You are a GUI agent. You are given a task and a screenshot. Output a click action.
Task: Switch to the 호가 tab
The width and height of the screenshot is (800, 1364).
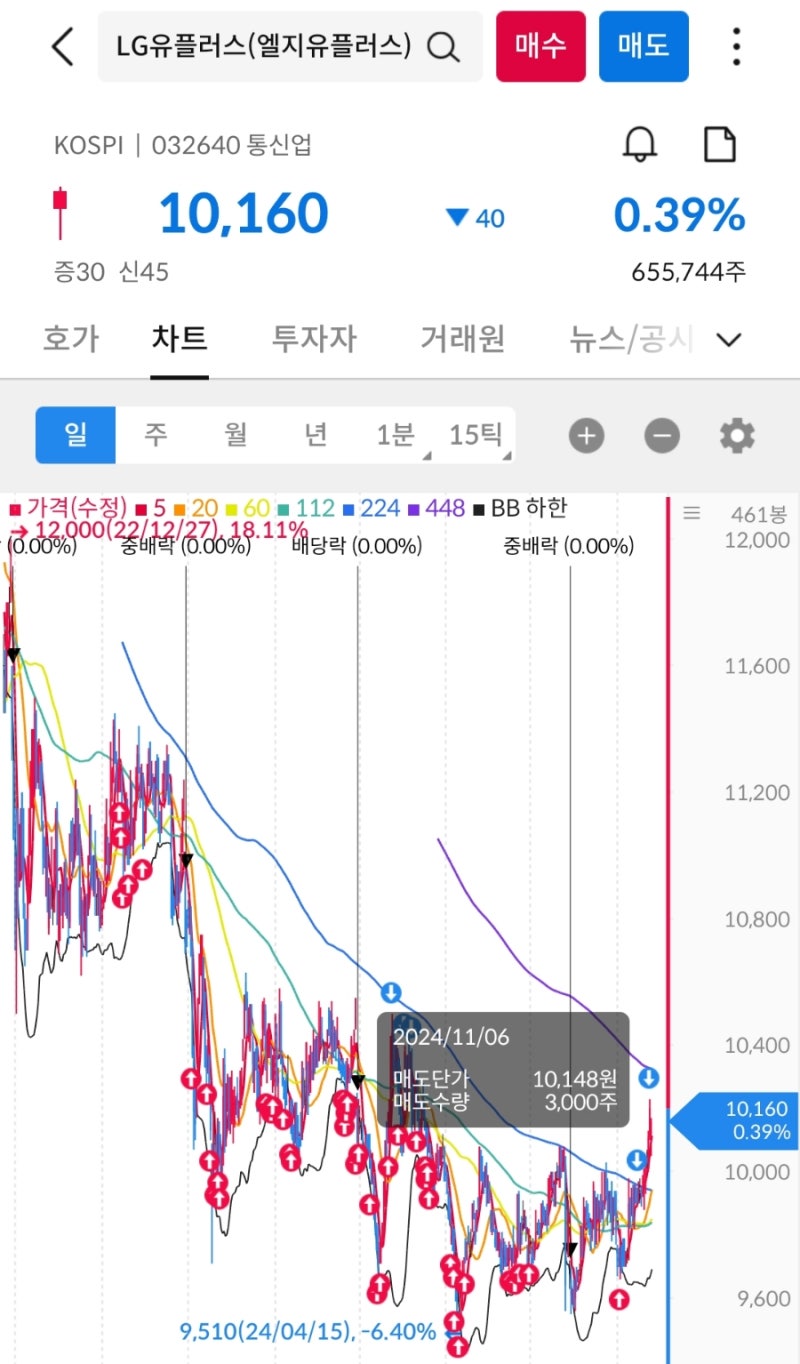pyautogui.click(x=69, y=340)
